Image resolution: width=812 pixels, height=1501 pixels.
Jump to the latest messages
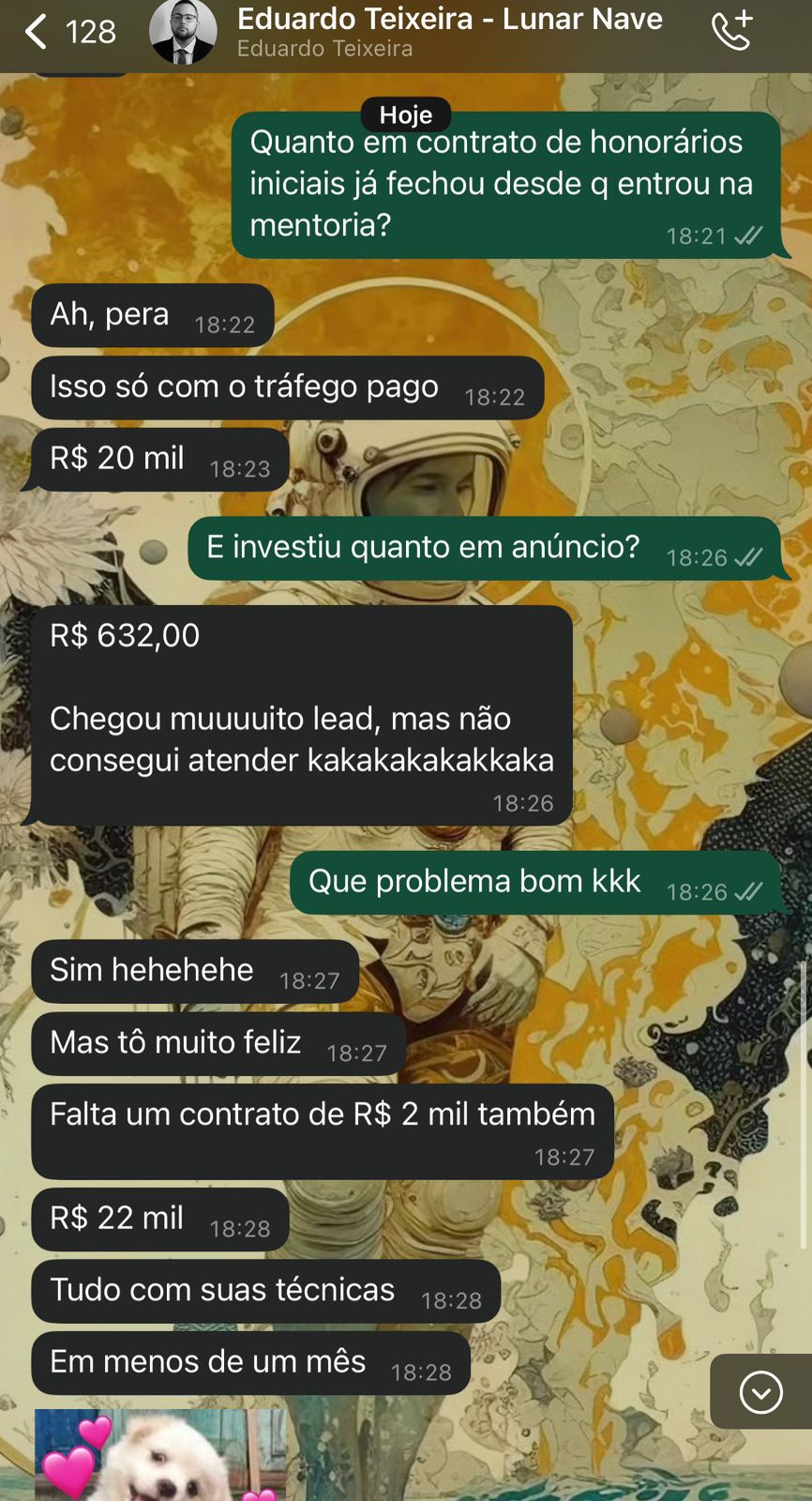coord(760,1392)
